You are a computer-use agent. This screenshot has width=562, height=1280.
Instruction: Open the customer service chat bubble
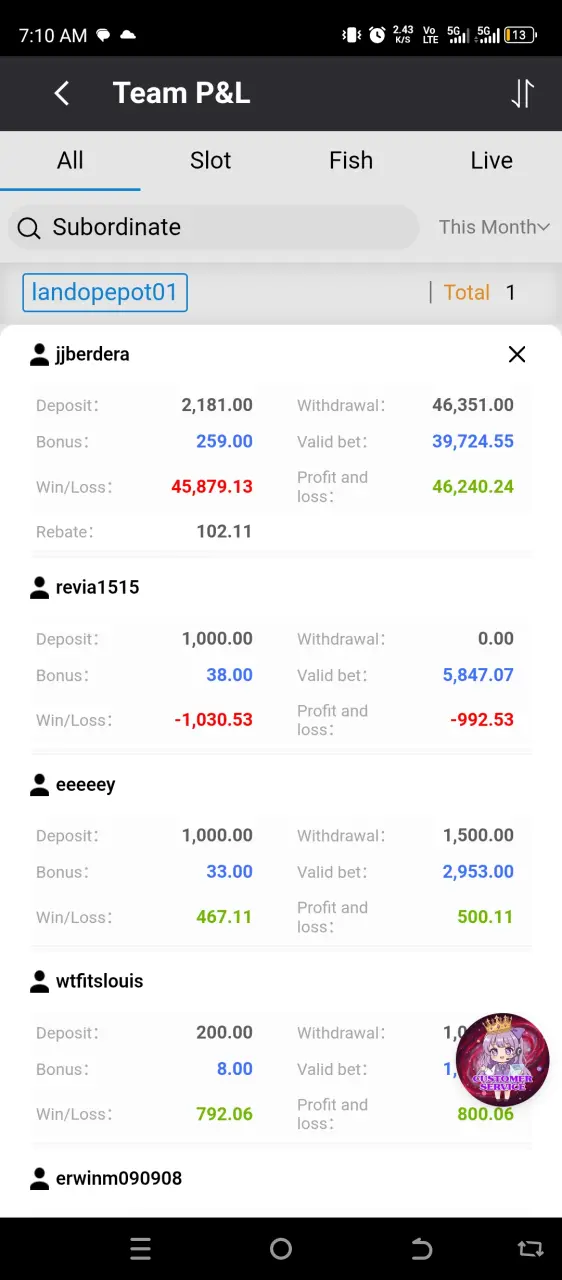(502, 1059)
